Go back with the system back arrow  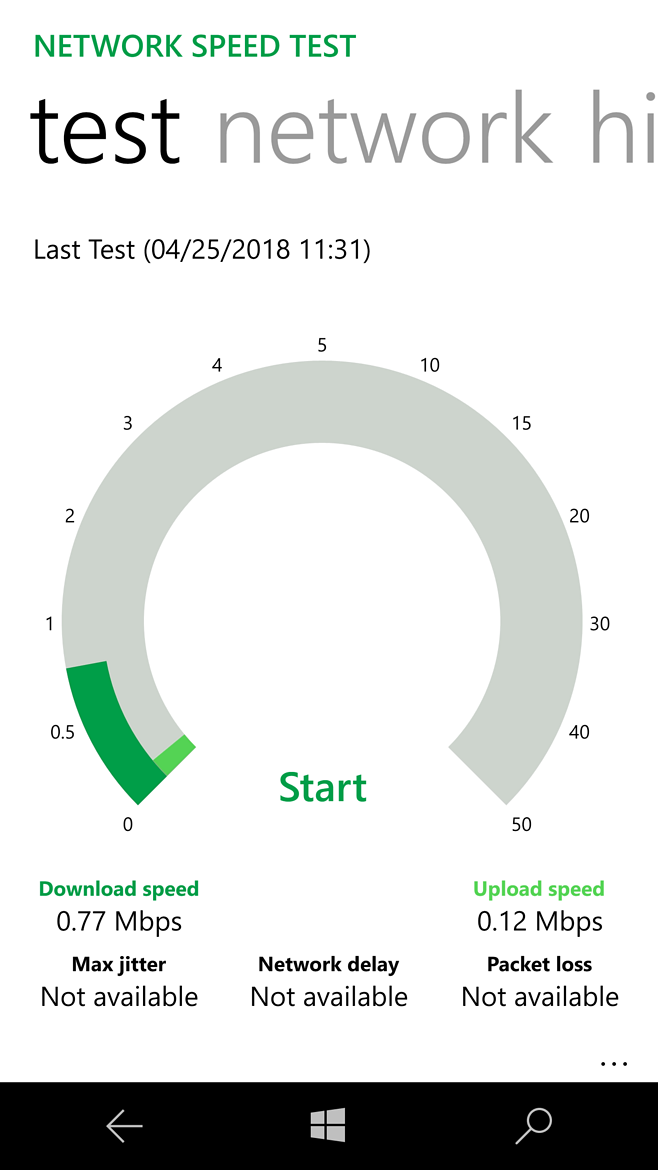click(125, 1126)
